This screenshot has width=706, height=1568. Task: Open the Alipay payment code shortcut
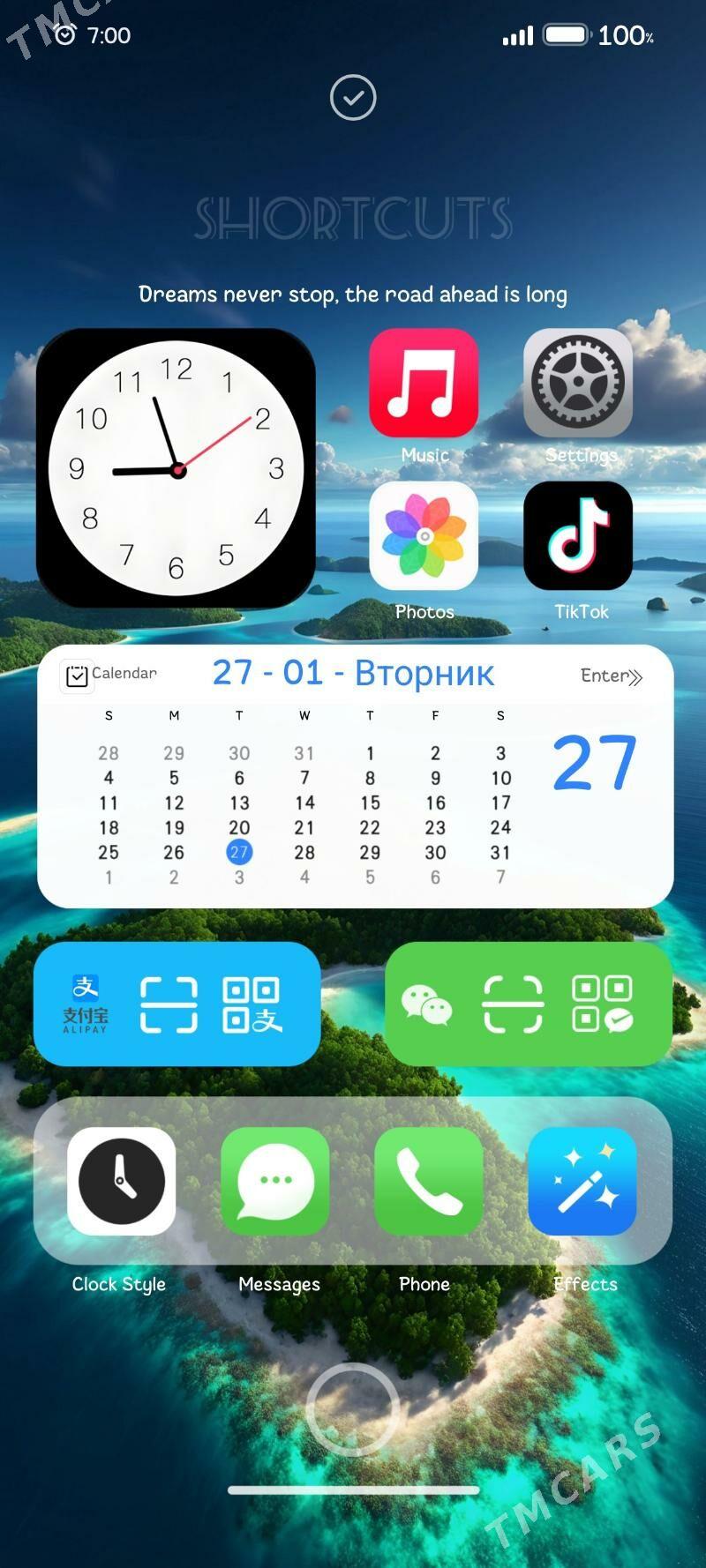[x=252, y=1004]
